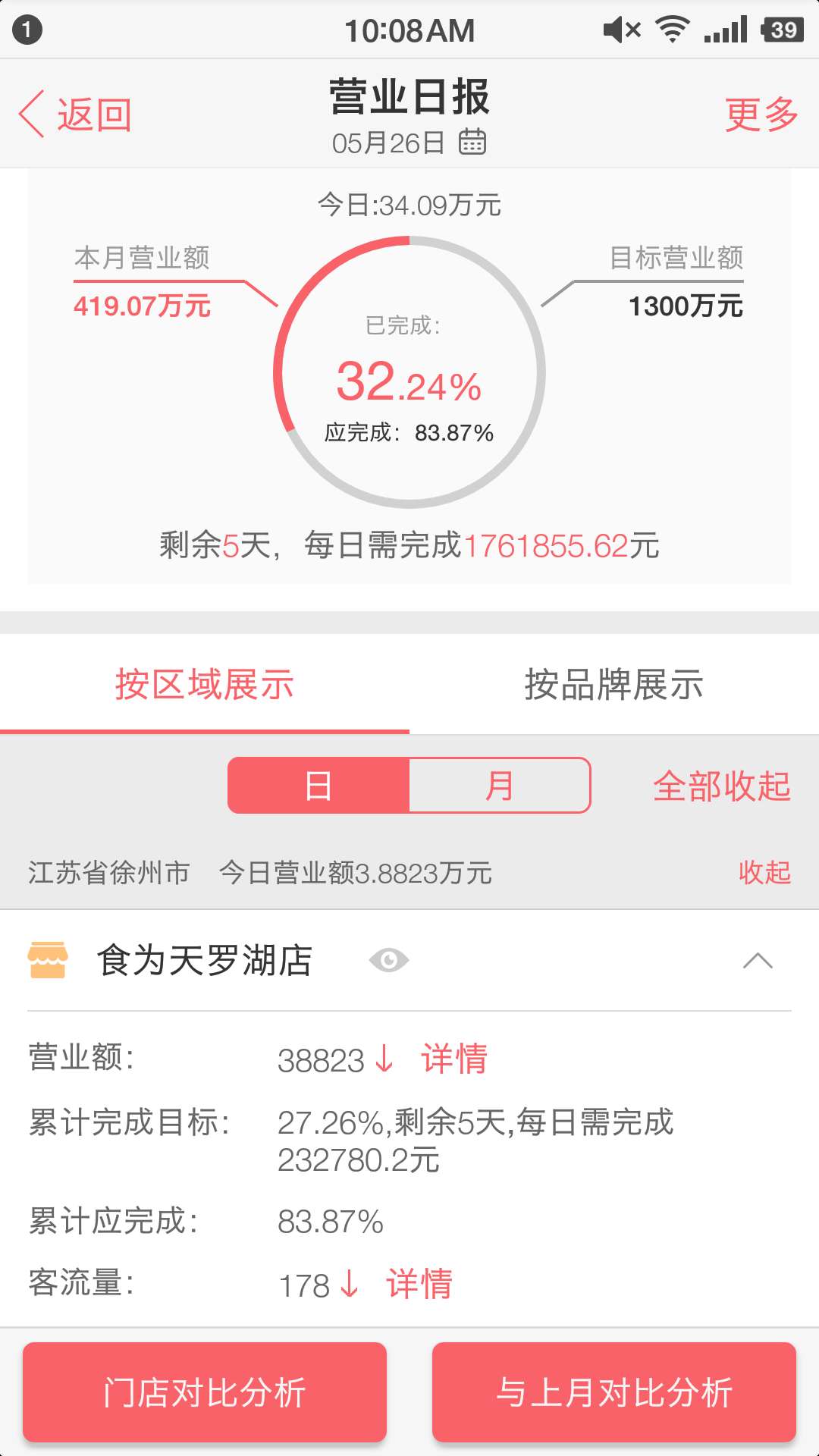Click the store icon beside 食为天罗湖店

click(49, 960)
